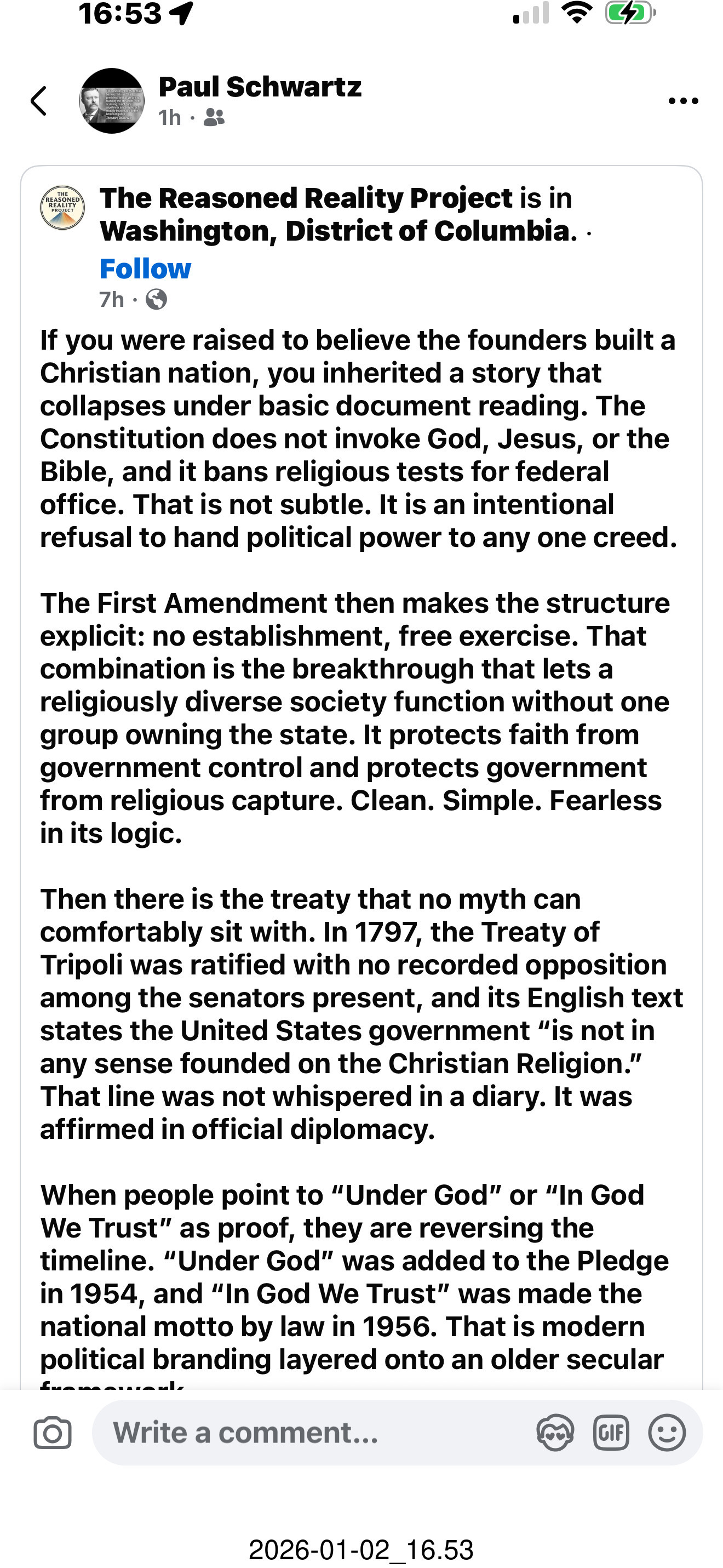Insert a GIF in the comment
Screen dimensions: 723x1568
pos(611,1432)
